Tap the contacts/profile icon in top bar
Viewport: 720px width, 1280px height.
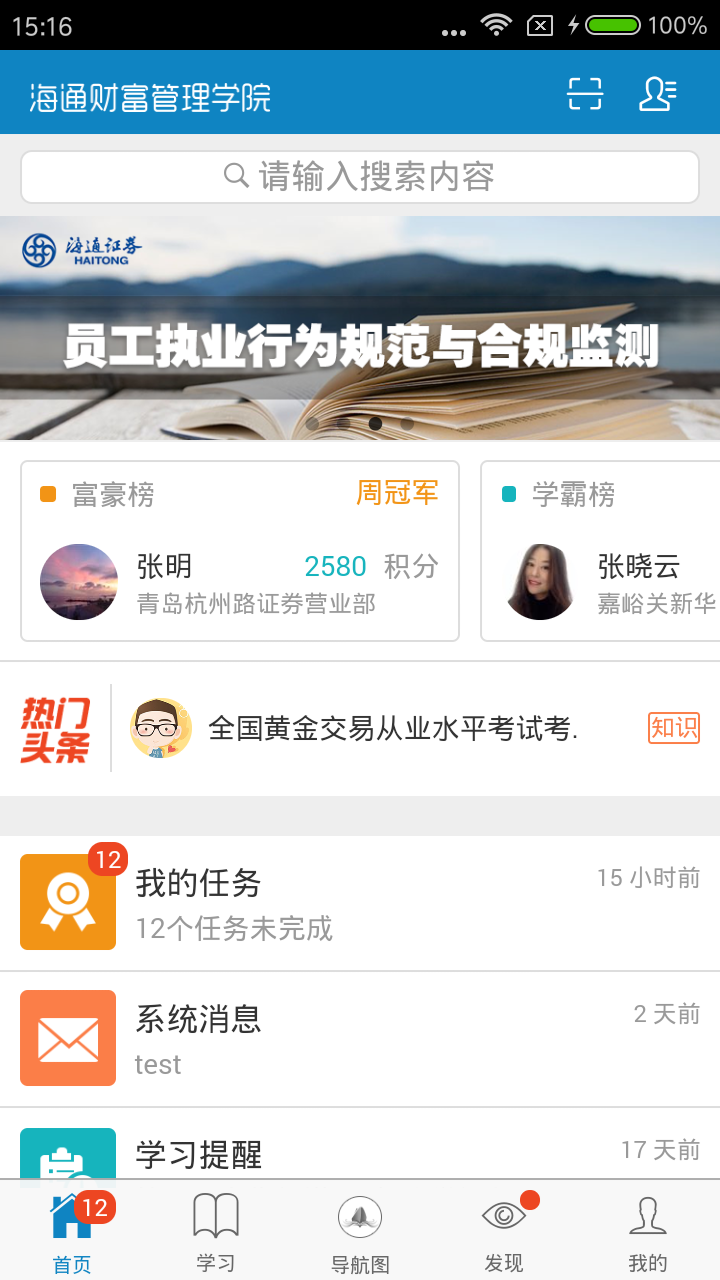[x=657, y=93]
